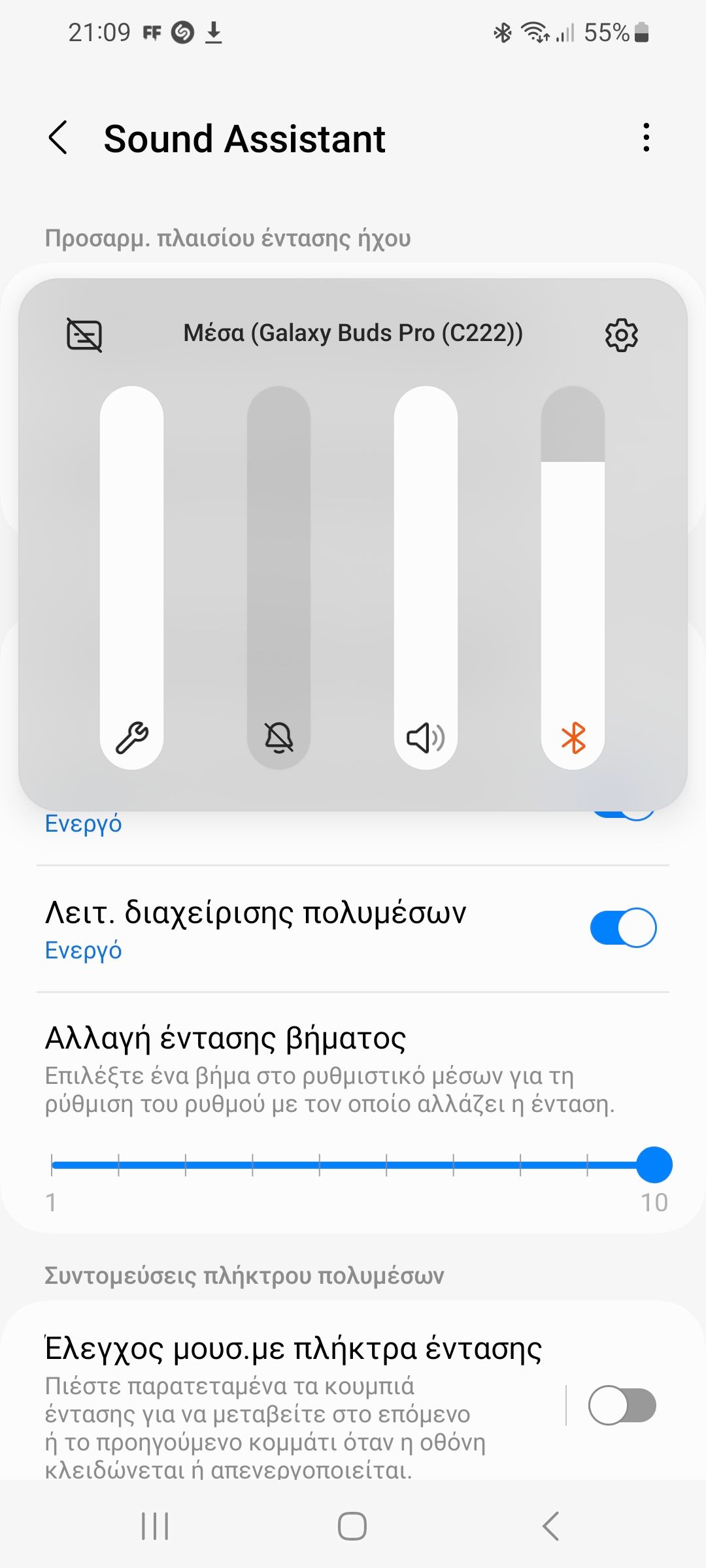Viewport: 706px width, 1568px height.
Task: Collapse the volume panel using the top-left icon
Action: pyautogui.click(x=84, y=334)
